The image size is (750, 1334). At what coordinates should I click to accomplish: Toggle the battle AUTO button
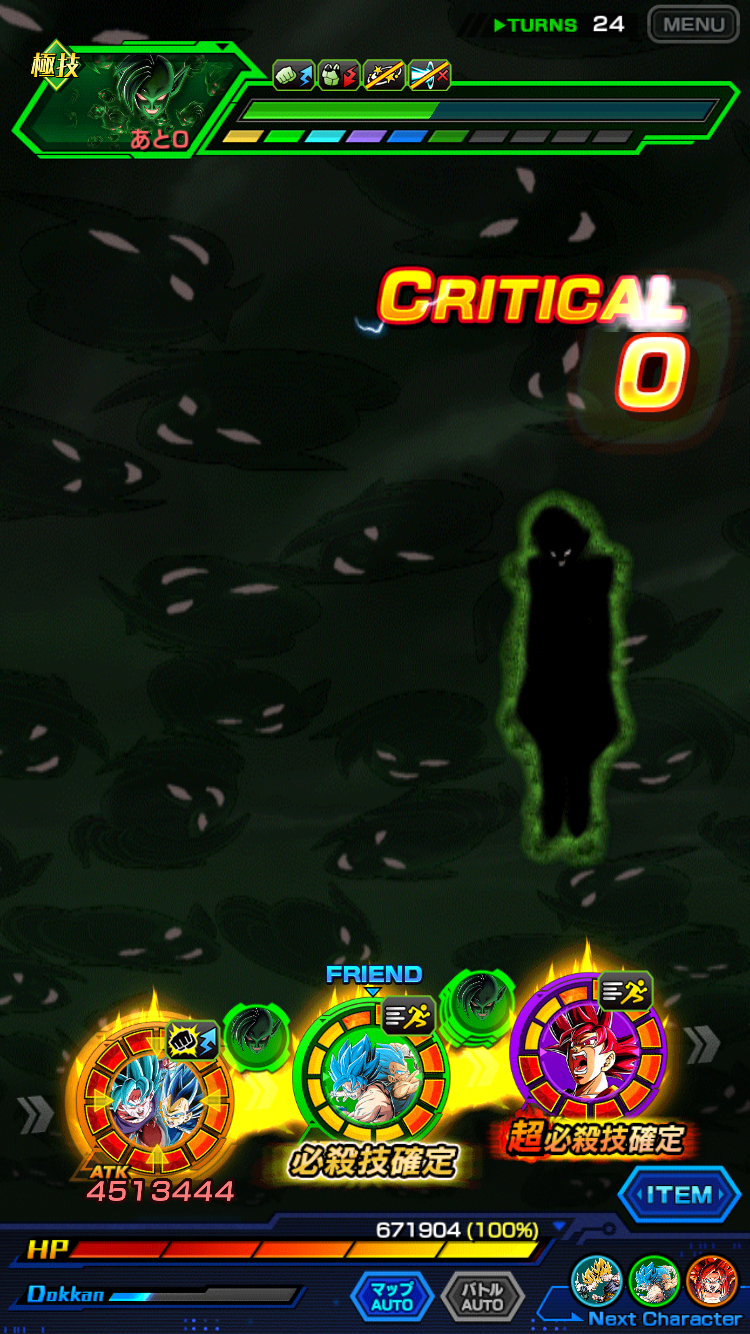483,1297
